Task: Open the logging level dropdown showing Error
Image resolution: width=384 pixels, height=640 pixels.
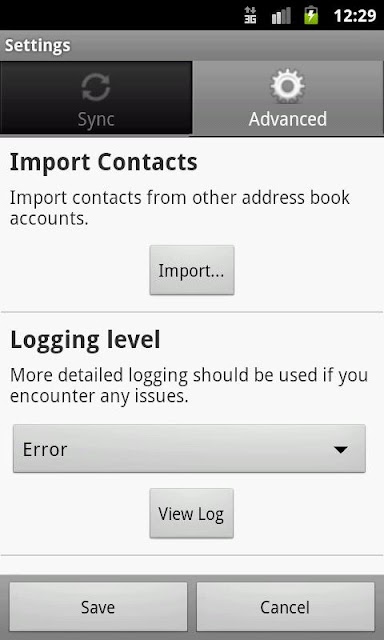Action: [189, 449]
